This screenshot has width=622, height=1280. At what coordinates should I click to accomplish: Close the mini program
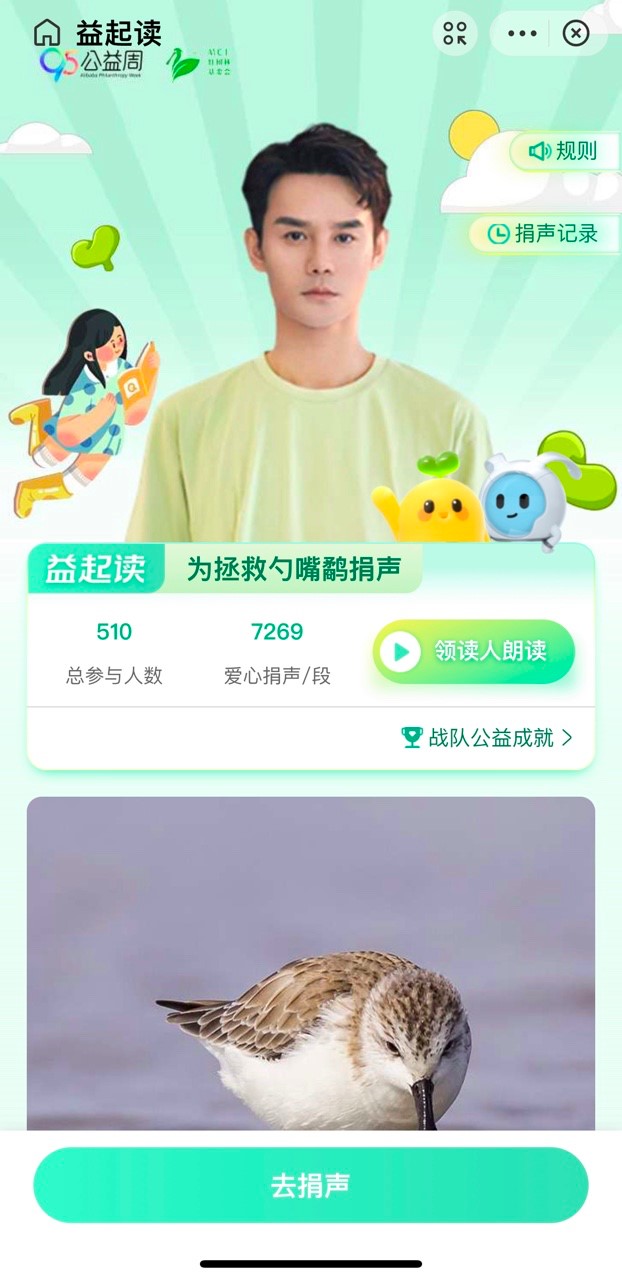point(576,33)
